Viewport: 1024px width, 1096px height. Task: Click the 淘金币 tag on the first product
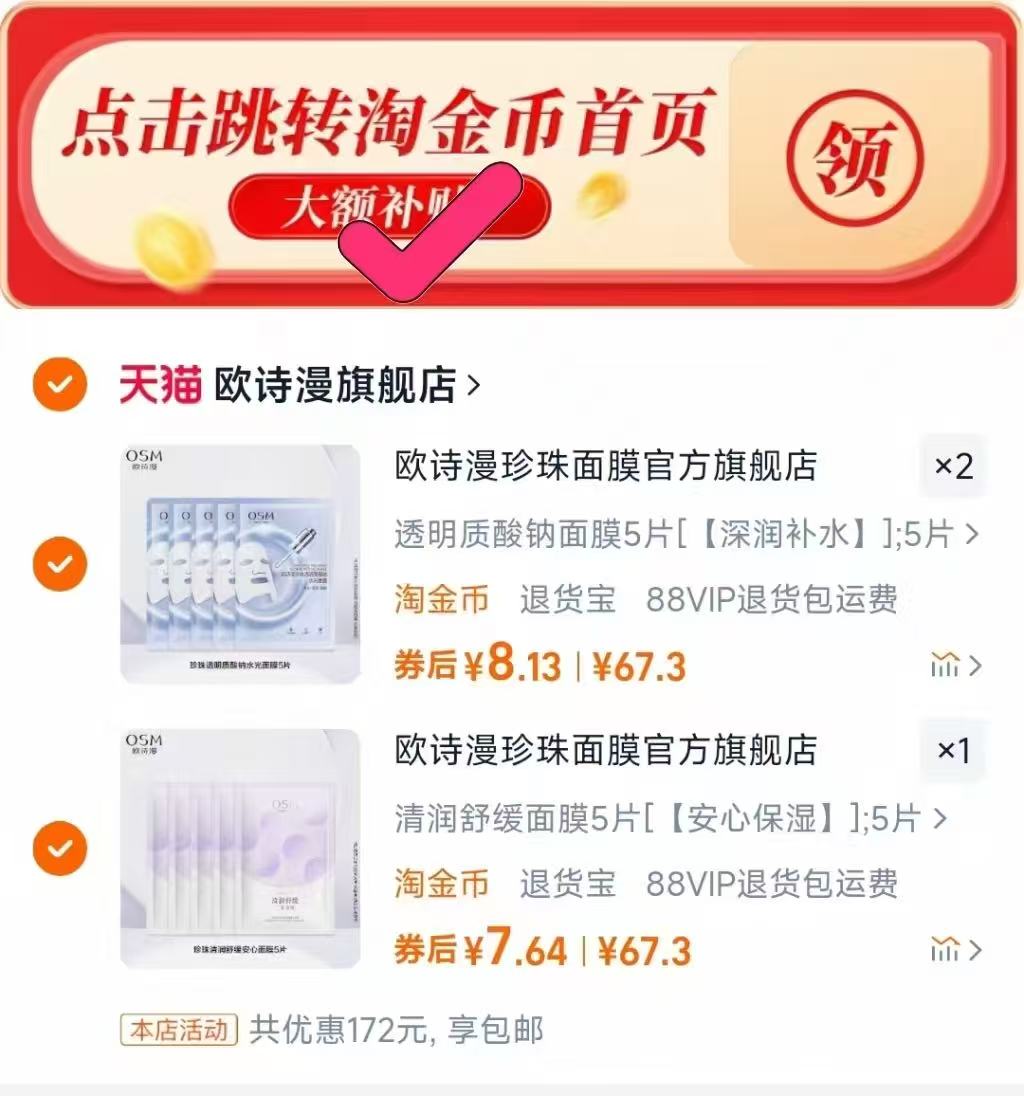(441, 600)
